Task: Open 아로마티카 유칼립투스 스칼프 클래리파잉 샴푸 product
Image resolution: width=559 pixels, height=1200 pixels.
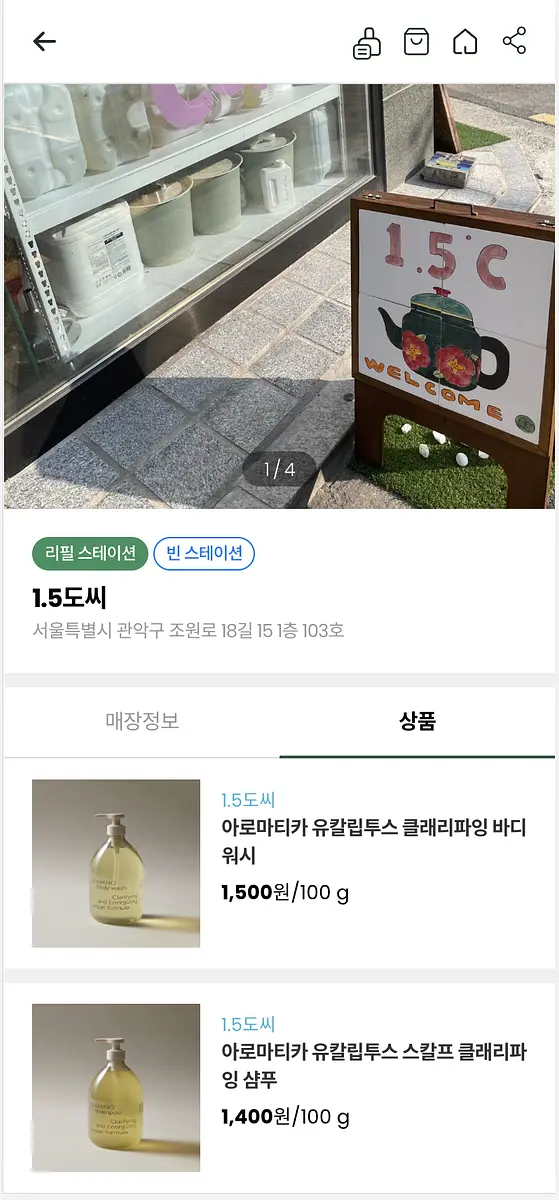Action: [x=279, y=1088]
